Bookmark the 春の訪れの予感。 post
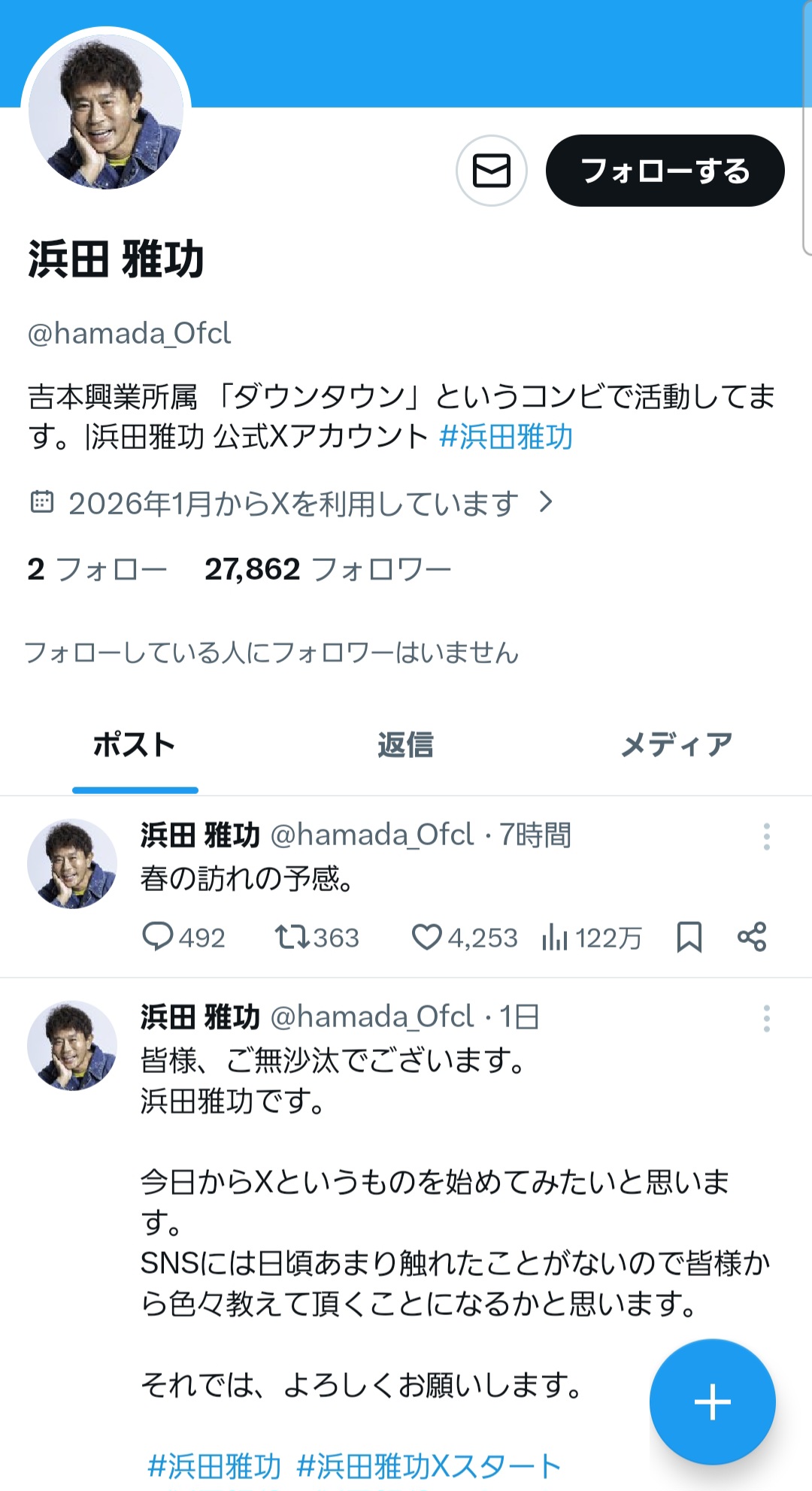The height and width of the screenshot is (1491, 812). click(x=689, y=937)
